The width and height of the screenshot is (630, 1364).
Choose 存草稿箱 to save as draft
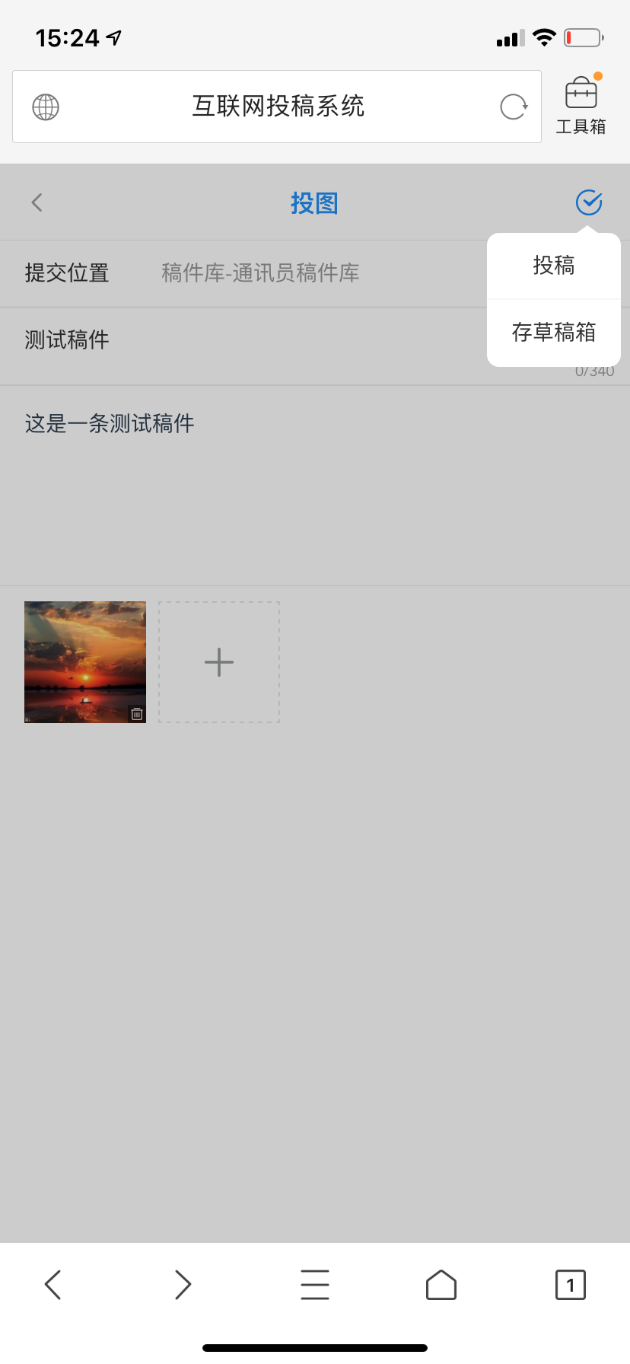553,333
